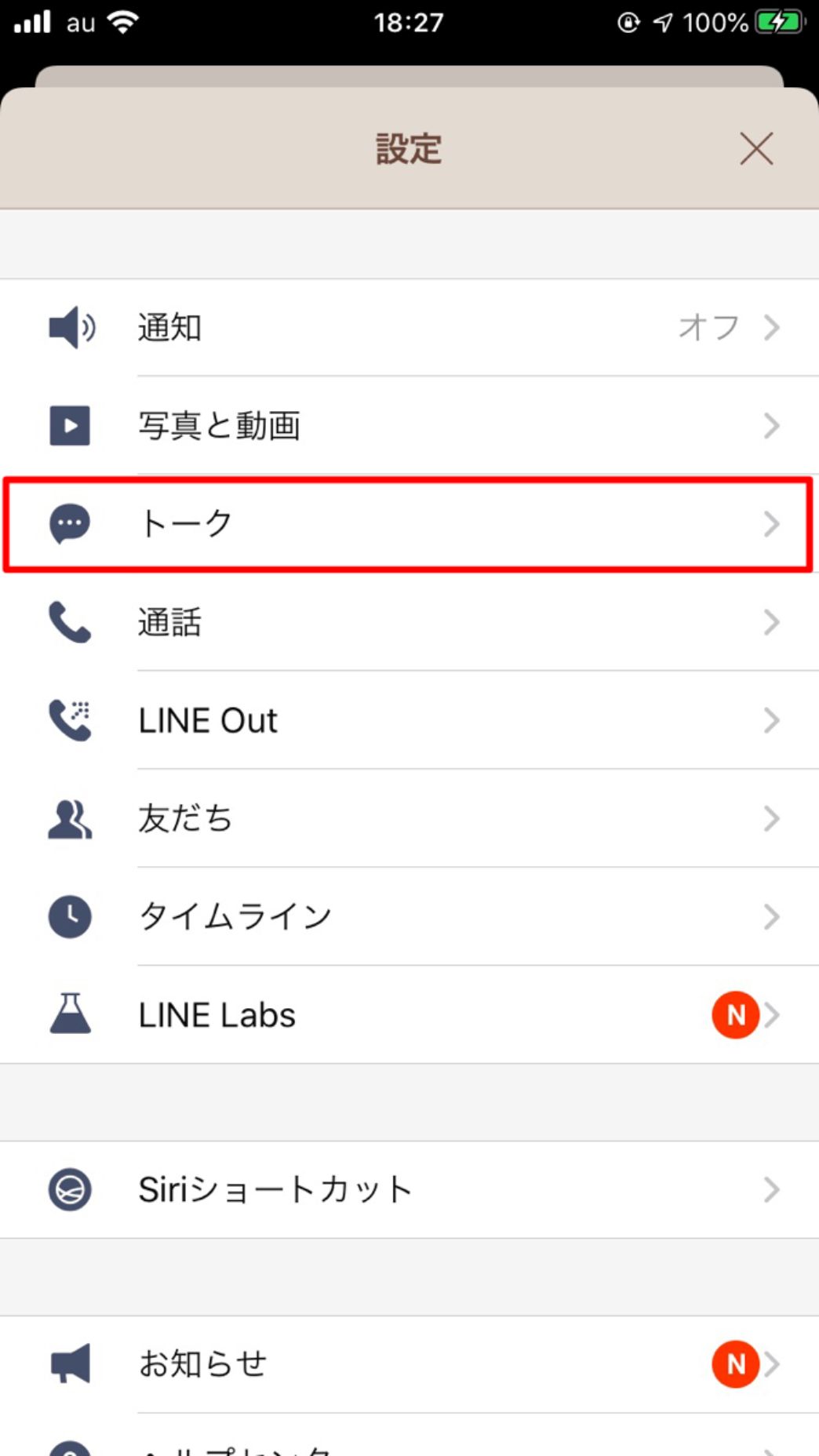Open the タイムライン settings entry
Image resolution: width=819 pixels, height=1456 pixels.
click(x=409, y=916)
